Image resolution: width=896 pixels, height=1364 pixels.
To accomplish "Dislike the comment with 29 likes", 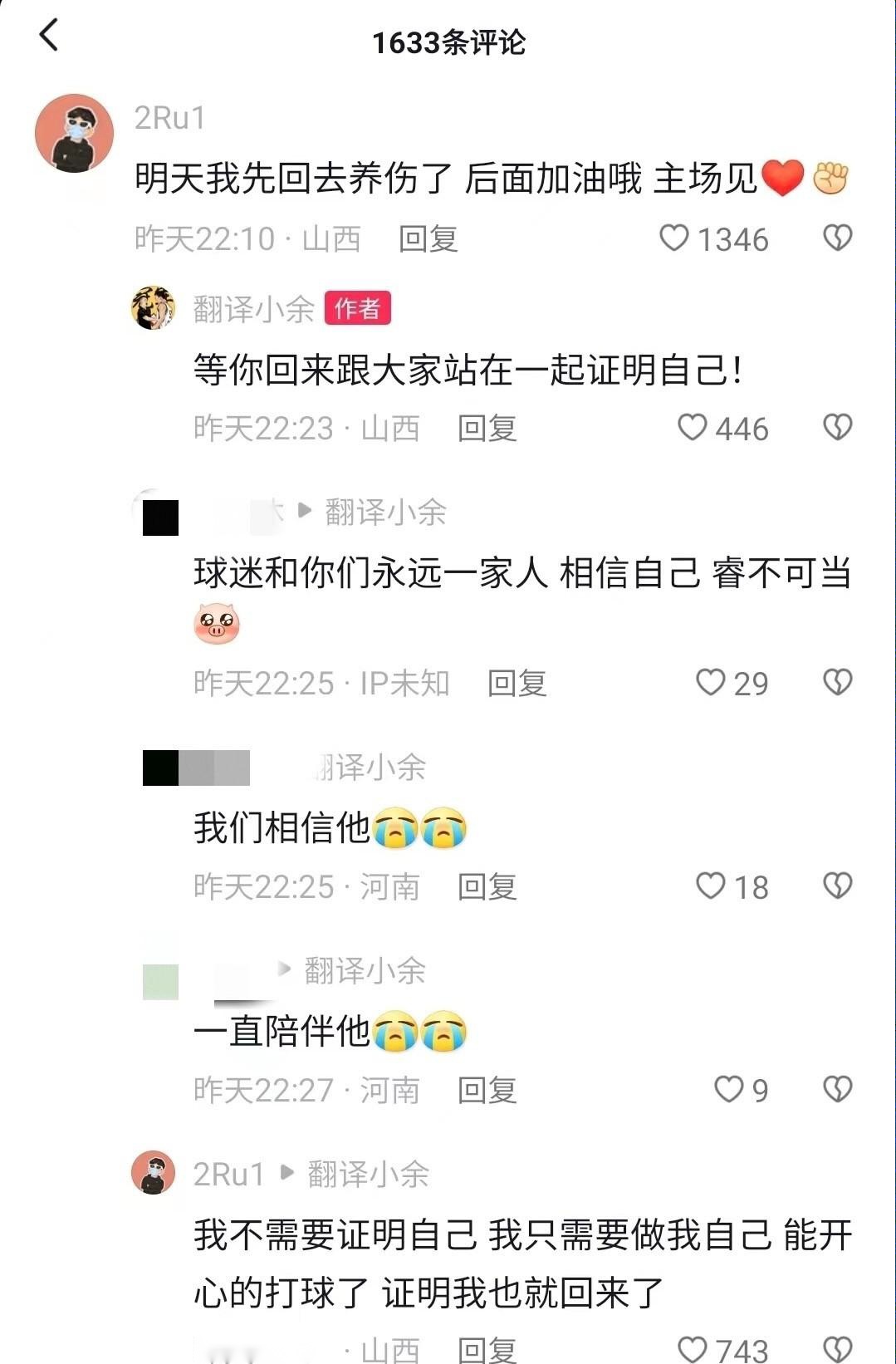I will [837, 682].
